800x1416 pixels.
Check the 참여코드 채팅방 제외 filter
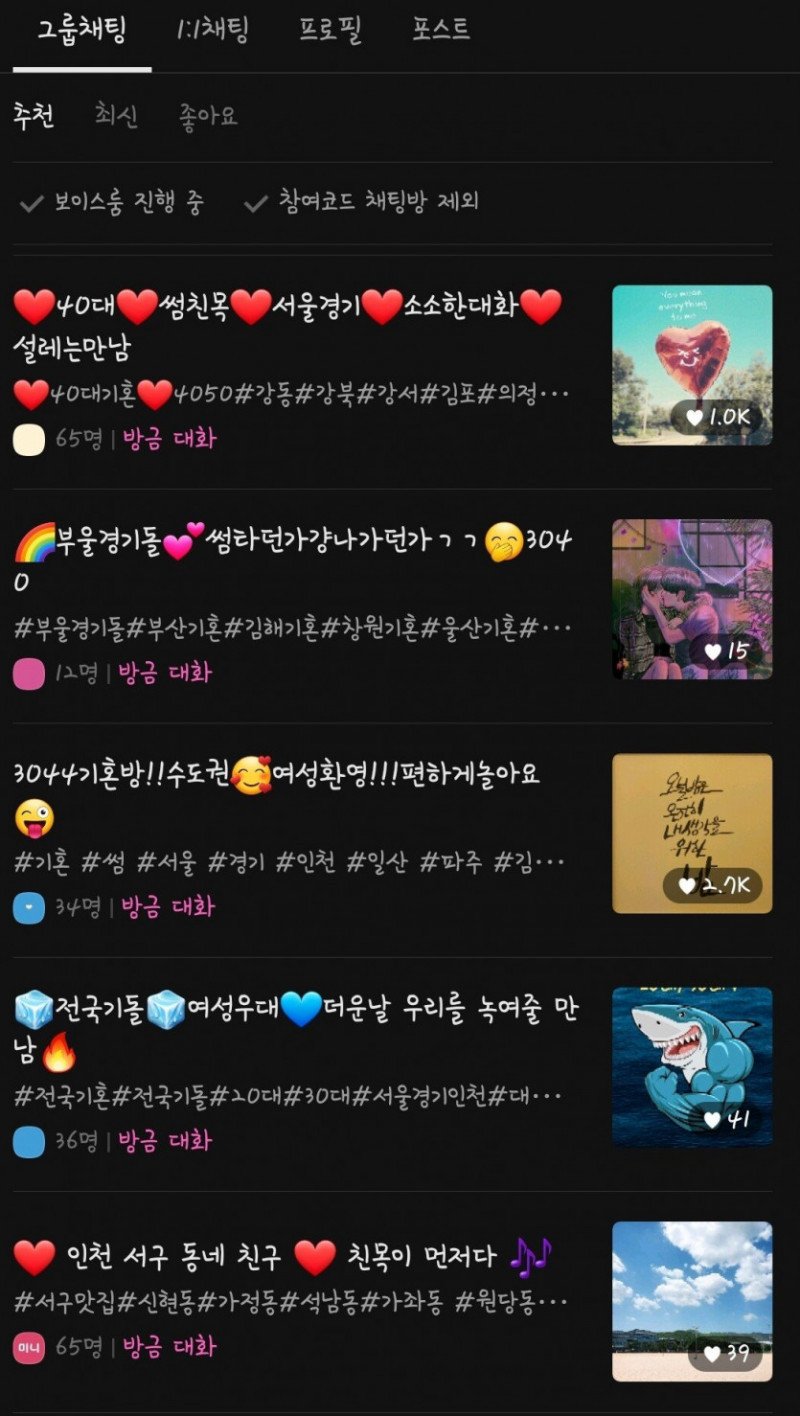click(x=362, y=203)
